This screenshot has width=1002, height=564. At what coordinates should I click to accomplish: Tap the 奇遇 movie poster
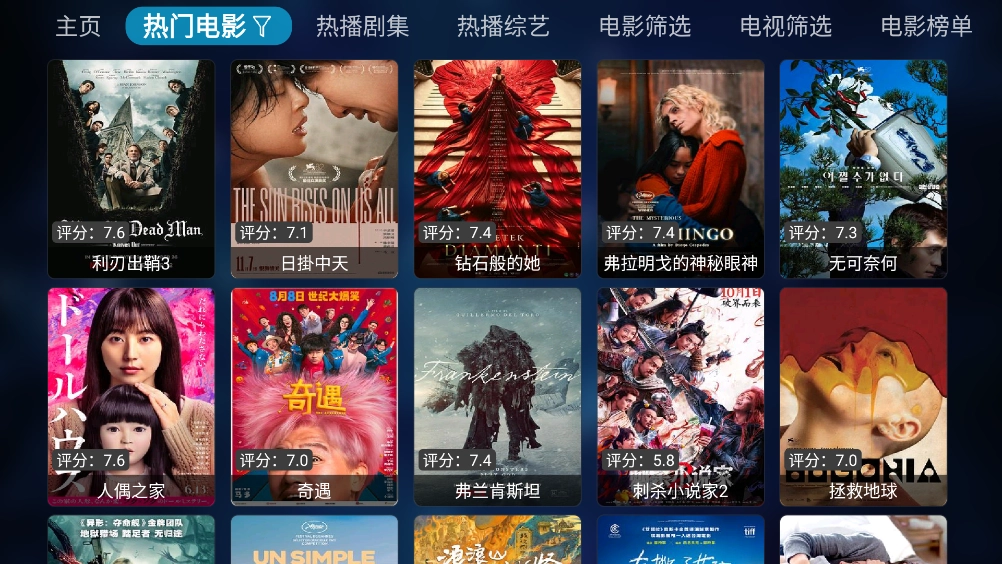coord(314,396)
